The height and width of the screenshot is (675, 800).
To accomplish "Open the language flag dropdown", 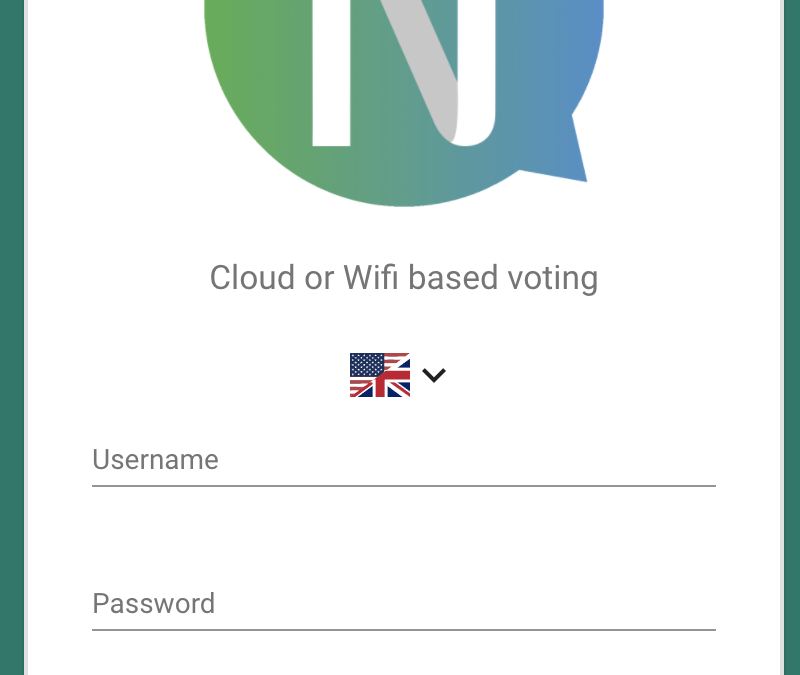I will [x=398, y=375].
